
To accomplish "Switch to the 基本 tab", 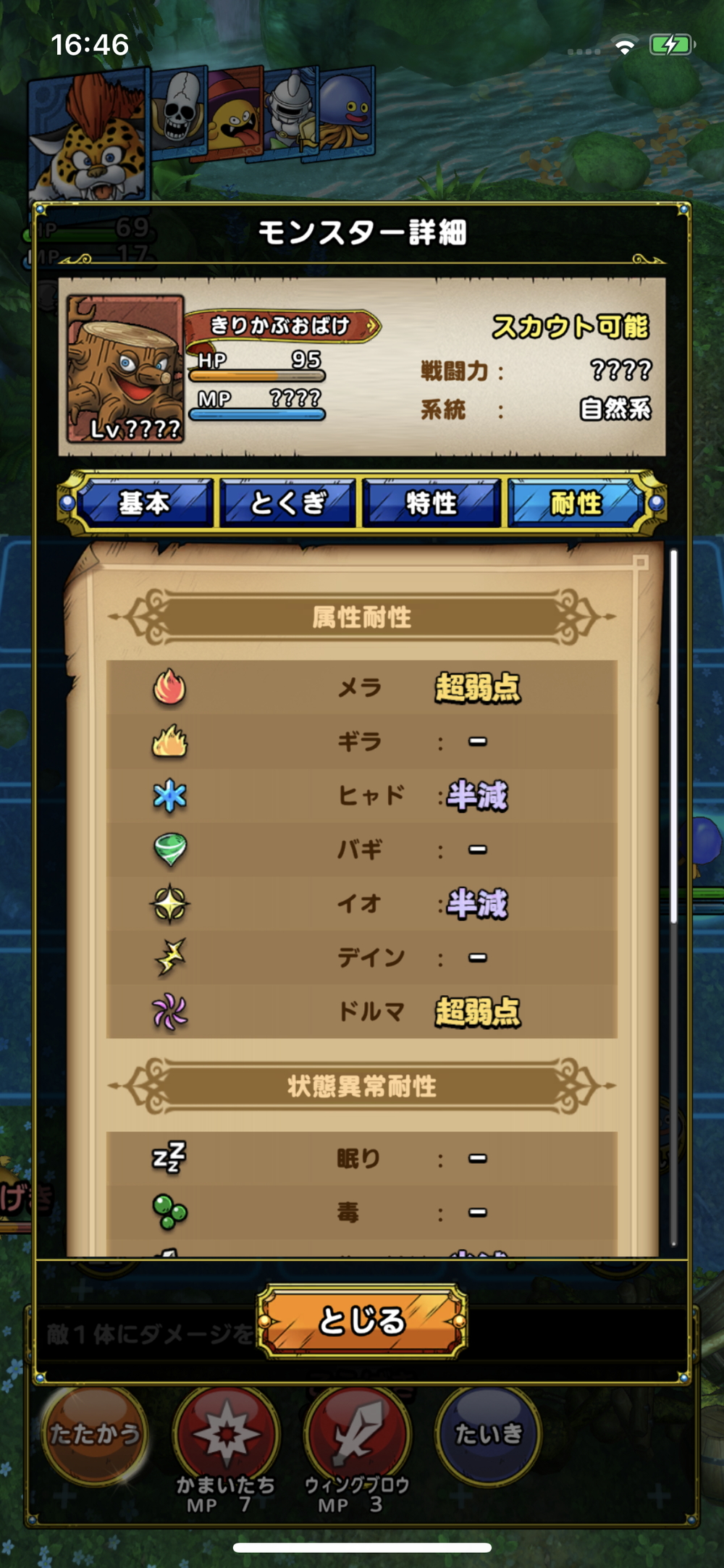I will [144, 503].
